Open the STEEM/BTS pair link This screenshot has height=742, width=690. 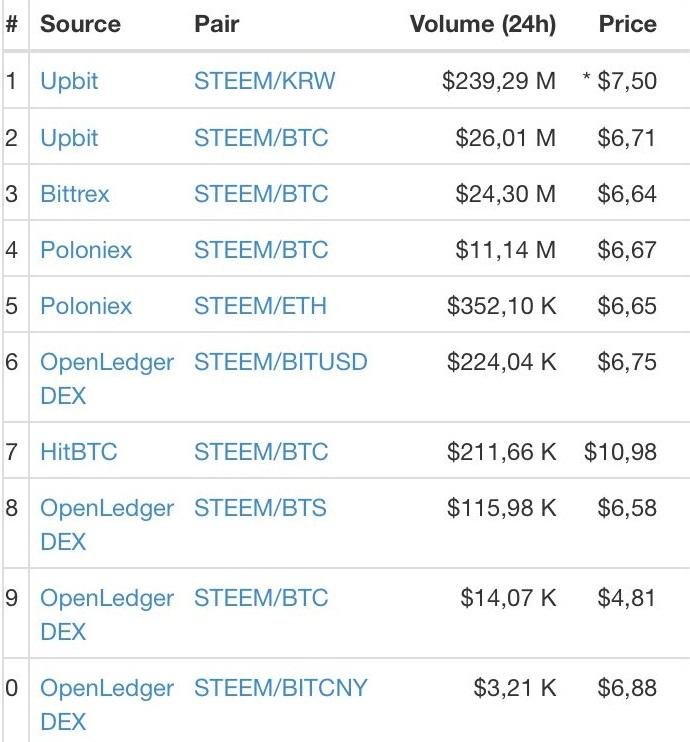[x=260, y=508]
